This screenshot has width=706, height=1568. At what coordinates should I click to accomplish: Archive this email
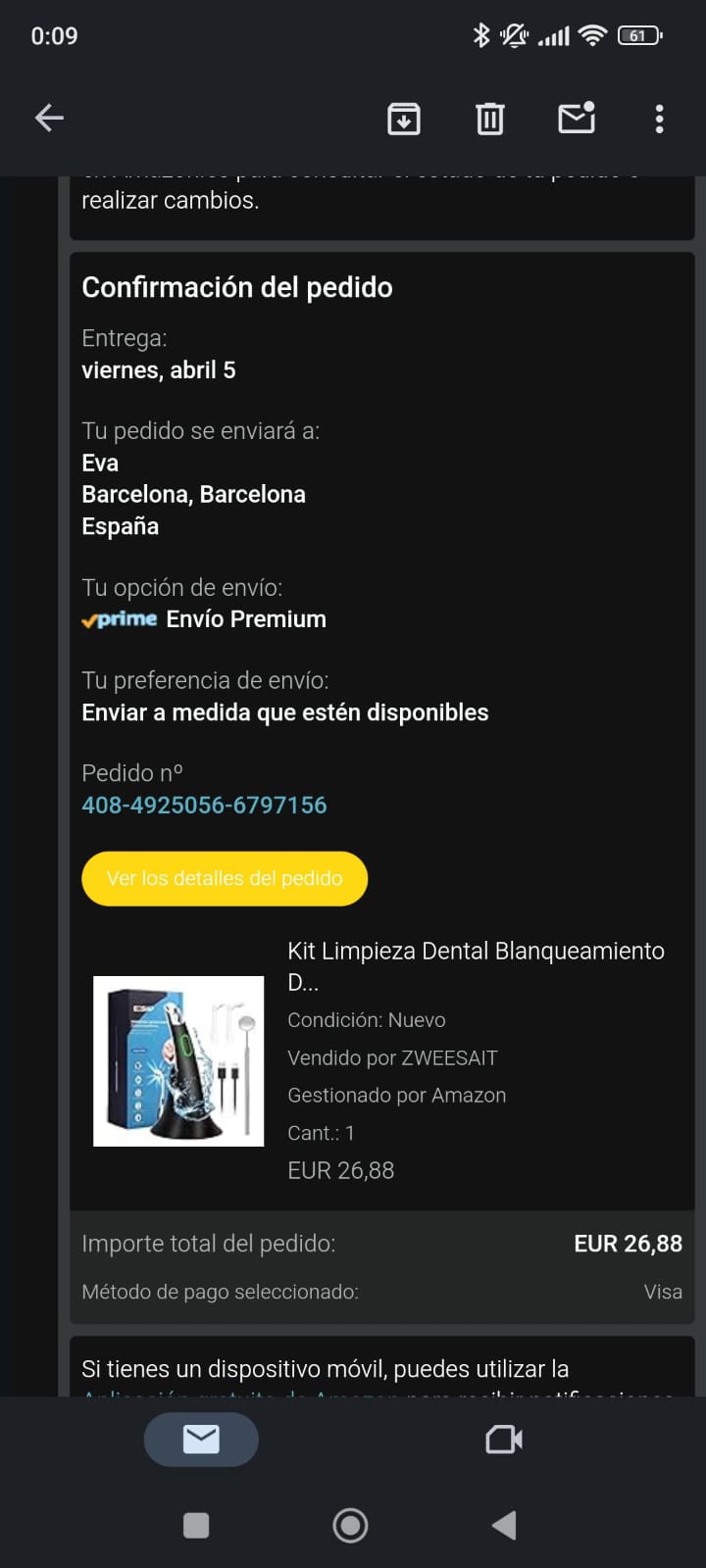point(404,119)
